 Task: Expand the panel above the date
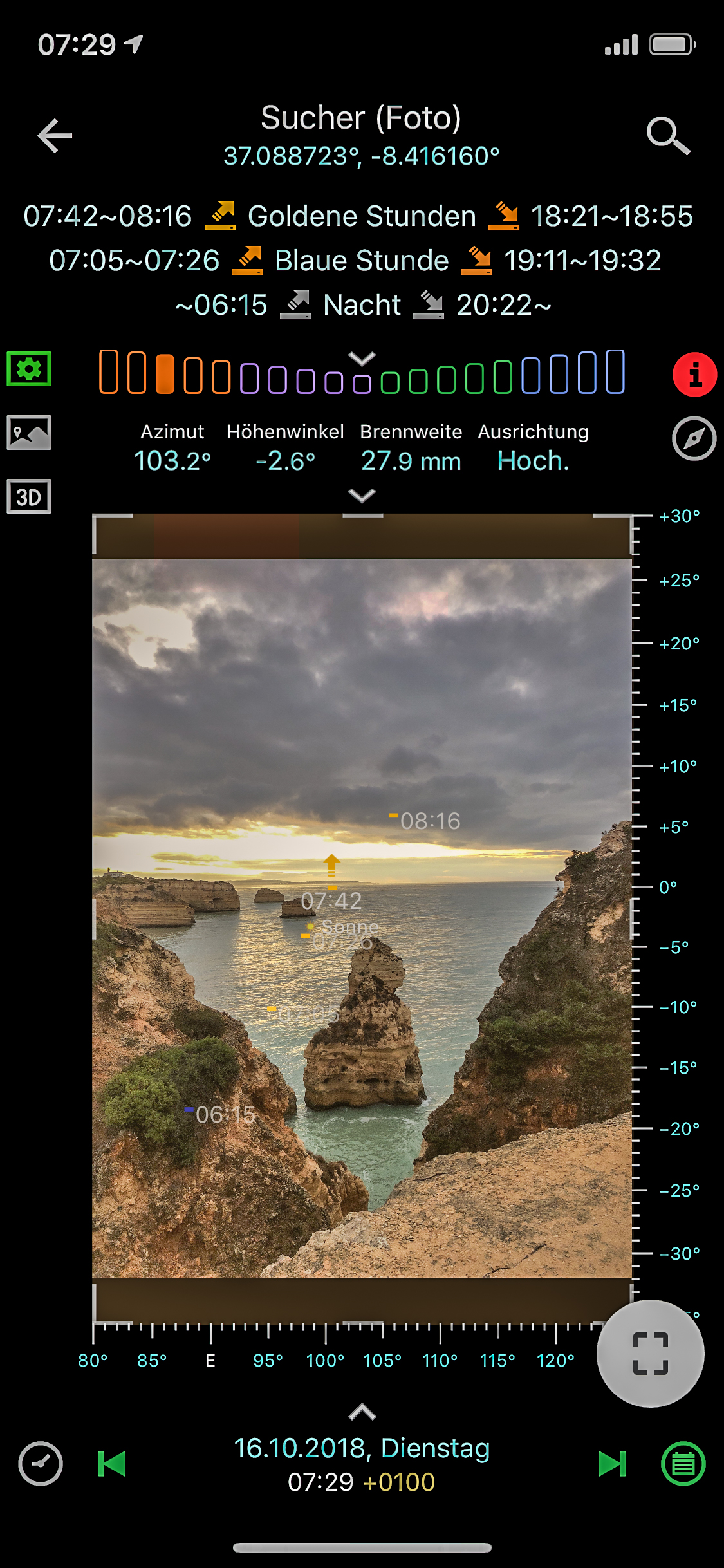[362, 1412]
